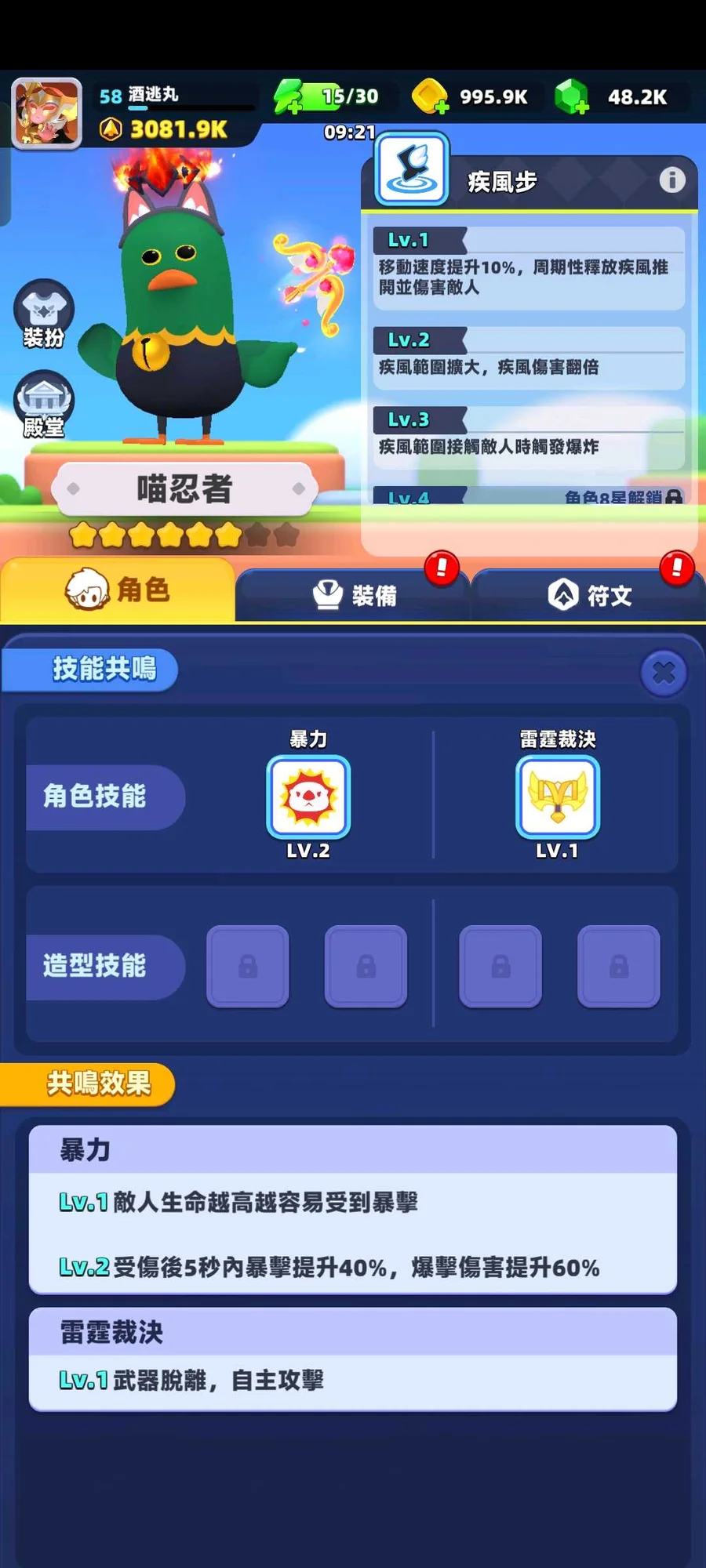706x1568 pixels.
Task: Open the player avatar profile
Action: click(47, 114)
